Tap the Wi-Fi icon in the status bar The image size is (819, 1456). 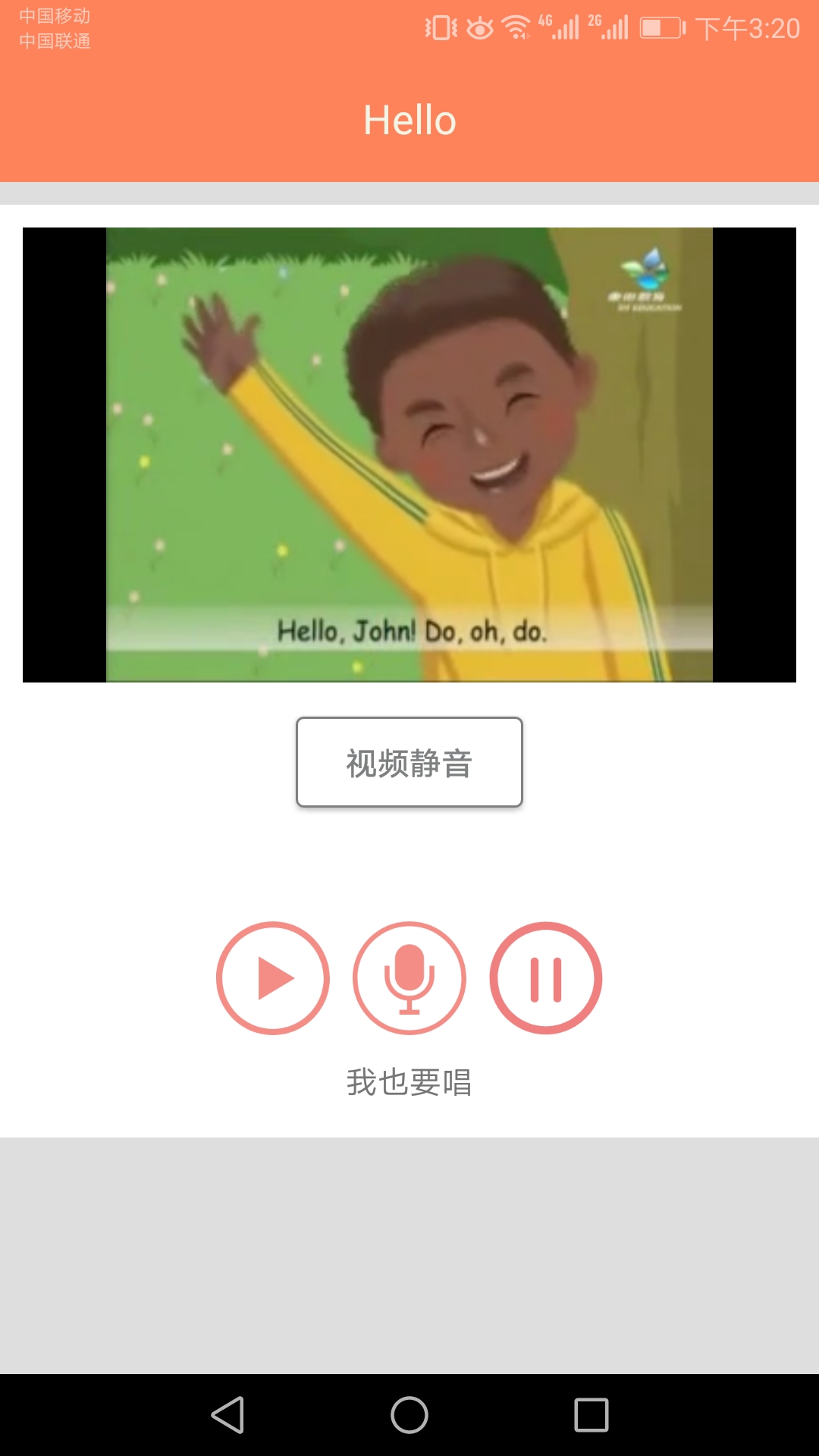(516, 25)
